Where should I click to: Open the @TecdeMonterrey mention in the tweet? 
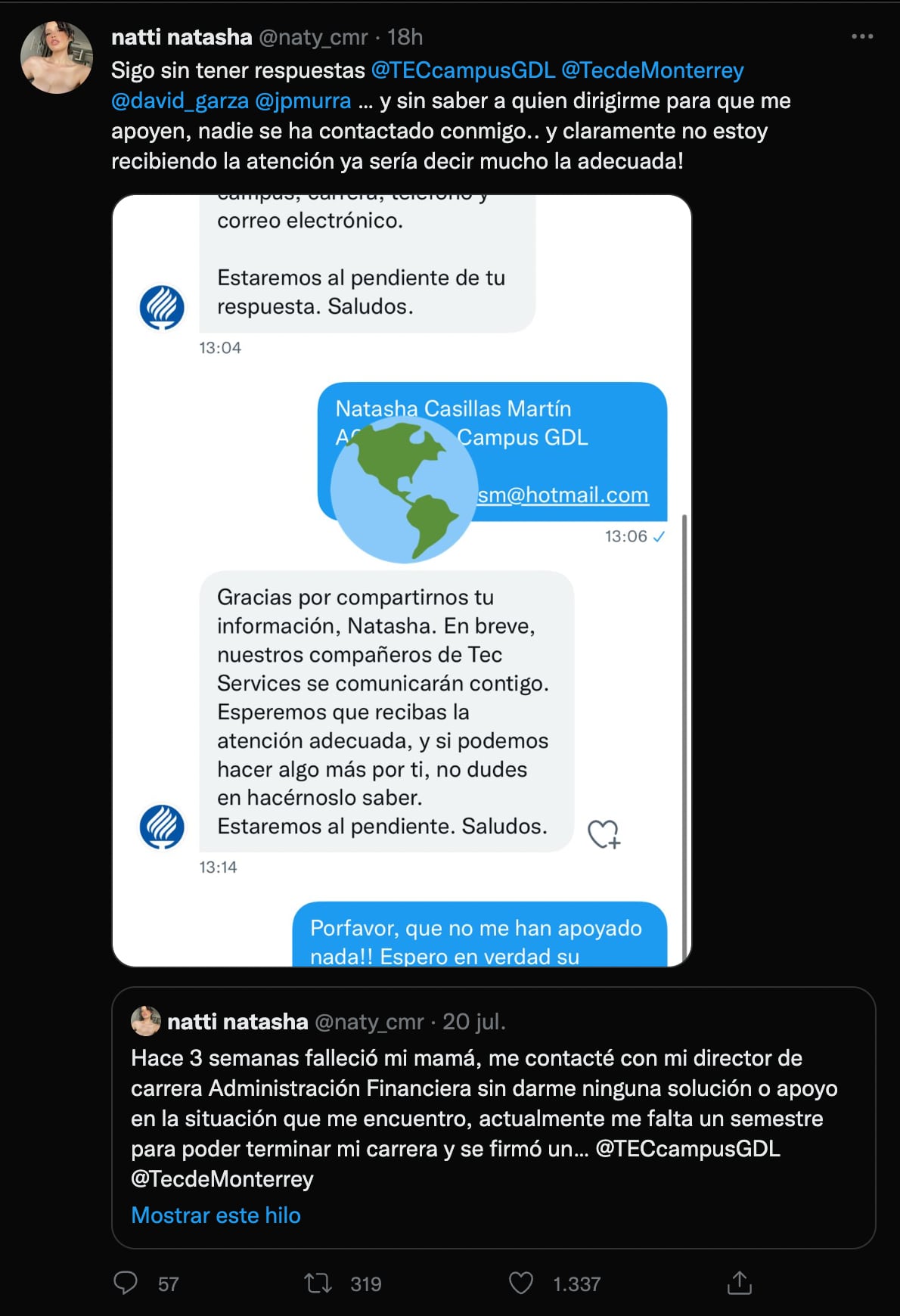(x=652, y=70)
